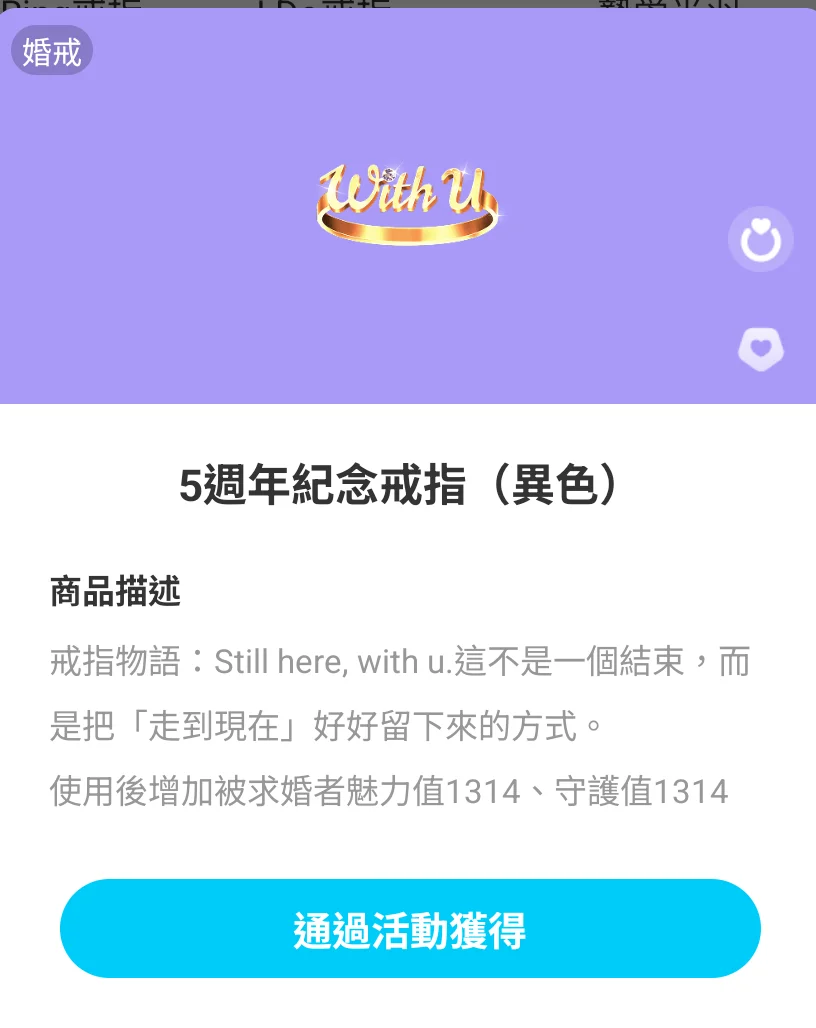Tap the 通過活動獲得 button

click(x=410, y=929)
